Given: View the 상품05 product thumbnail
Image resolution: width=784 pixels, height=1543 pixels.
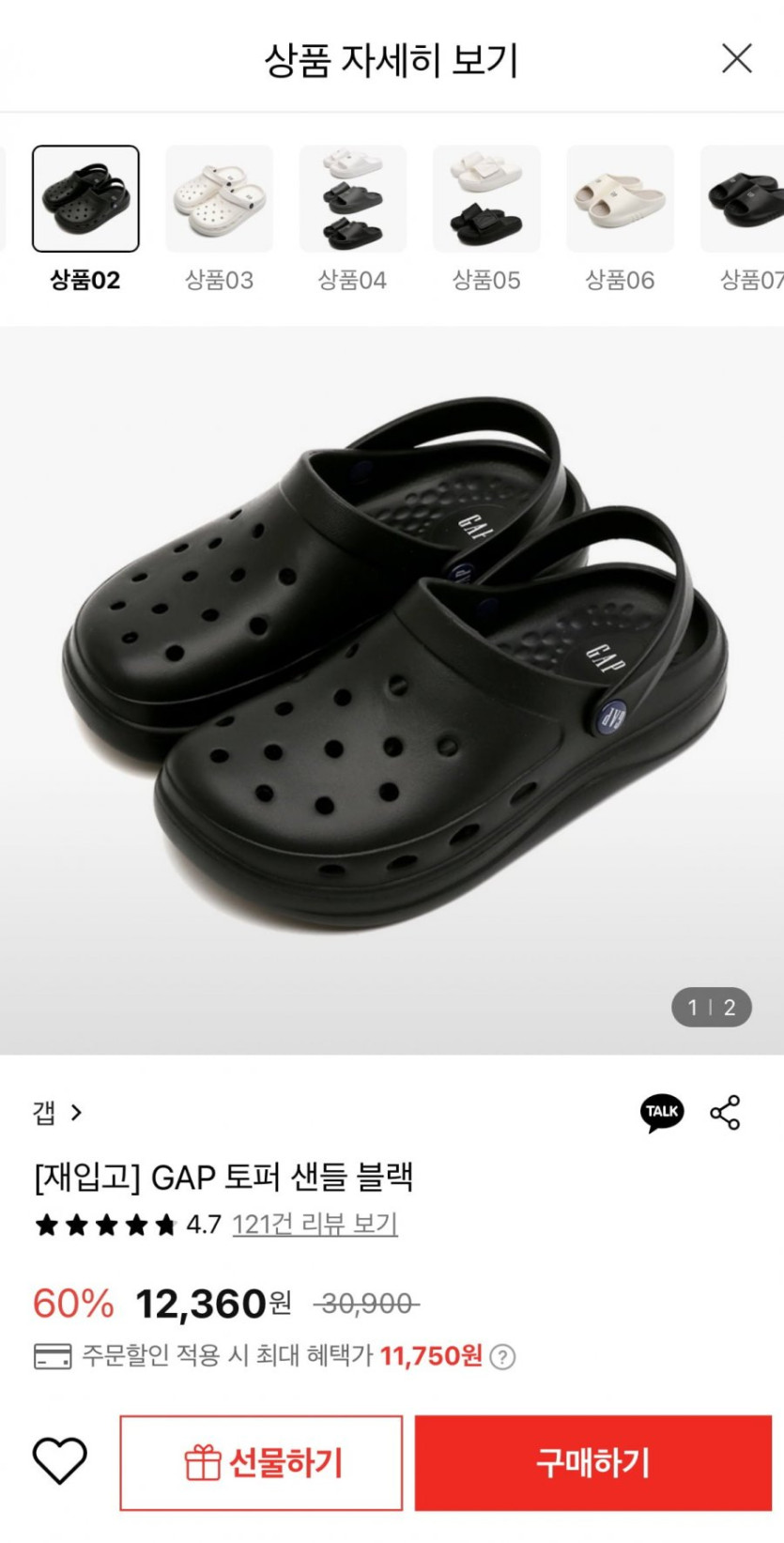Looking at the screenshot, I should [486, 199].
